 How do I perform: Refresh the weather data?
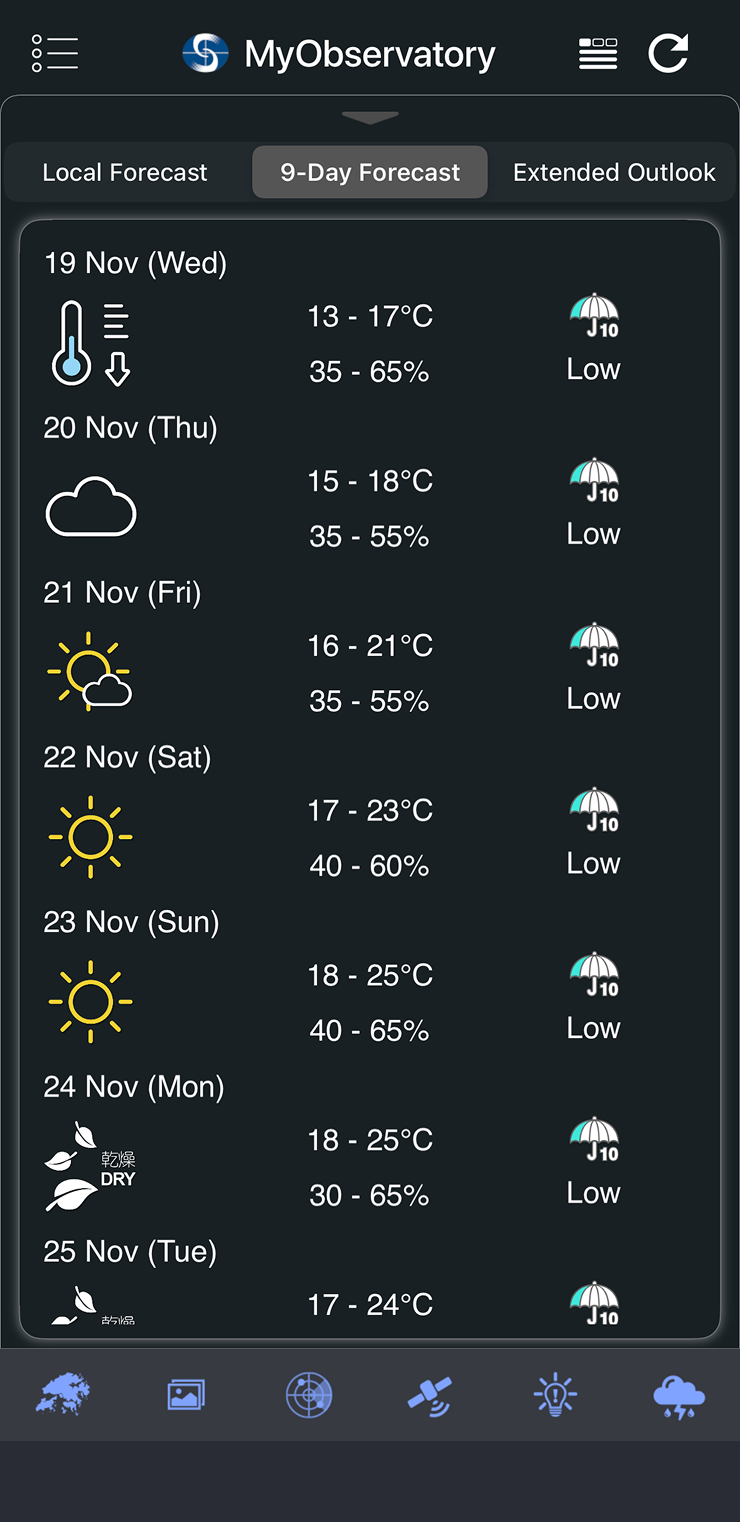click(x=668, y=53)
